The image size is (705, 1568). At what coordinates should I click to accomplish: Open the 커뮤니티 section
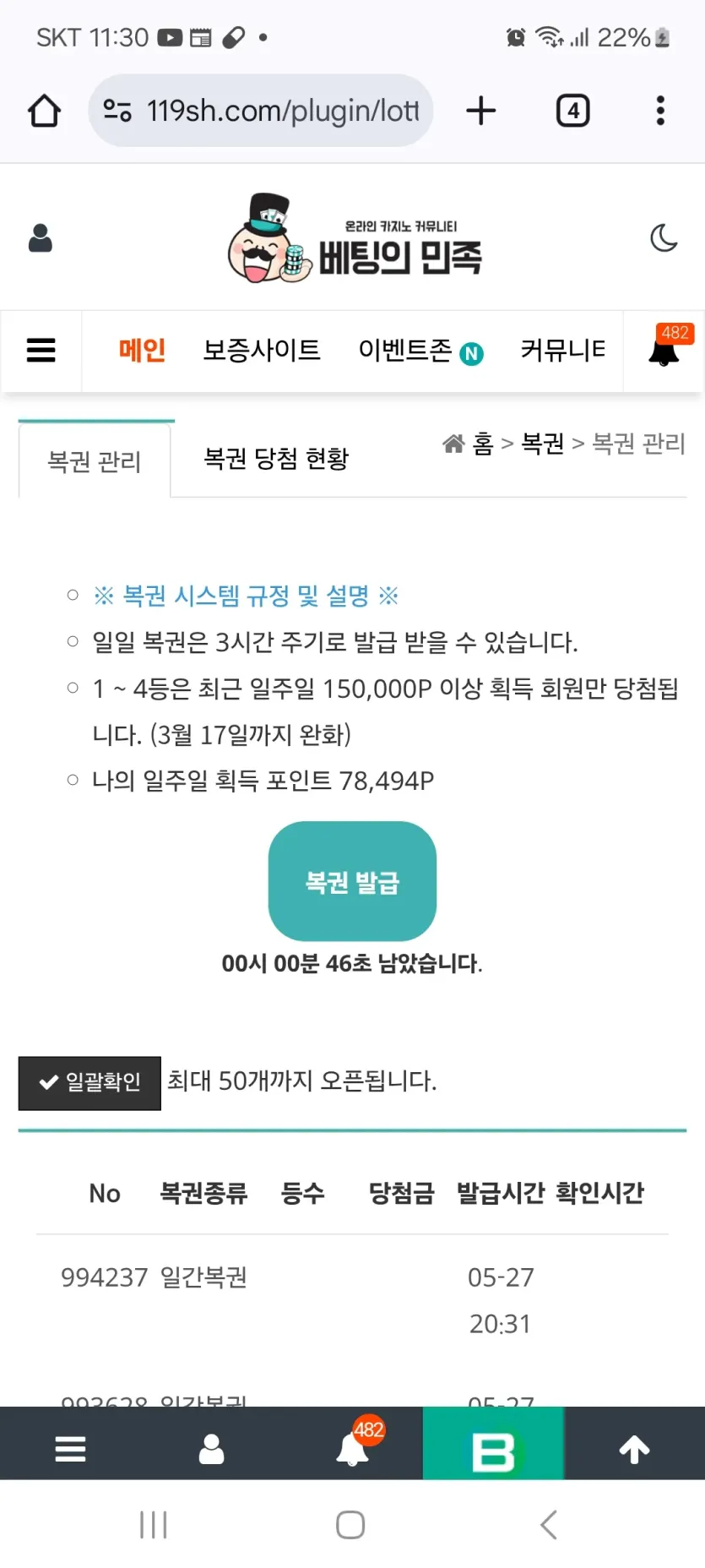pos(562,350)
